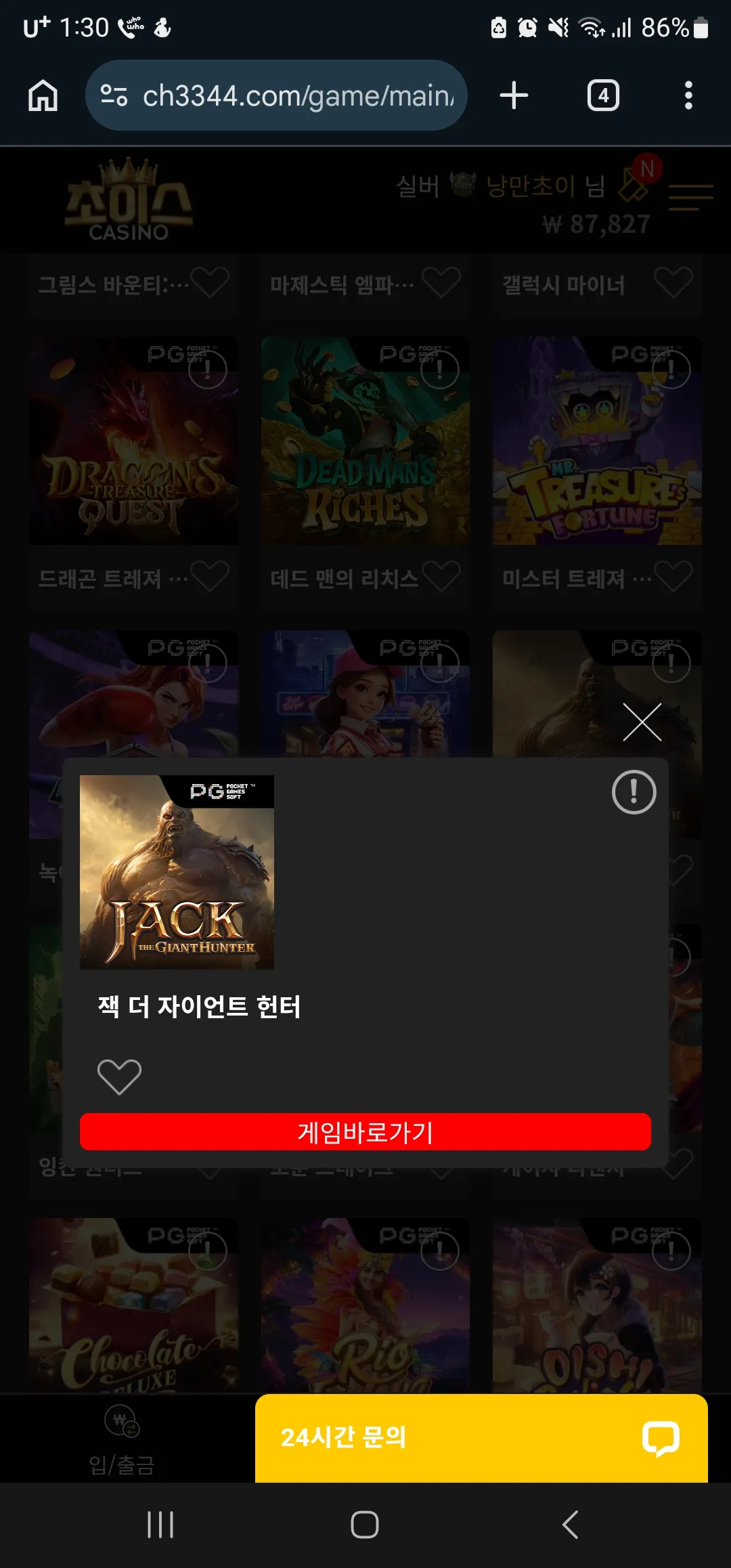The image size is (731, 1568).
Task: Go to the browser home page
Action: 43,95
